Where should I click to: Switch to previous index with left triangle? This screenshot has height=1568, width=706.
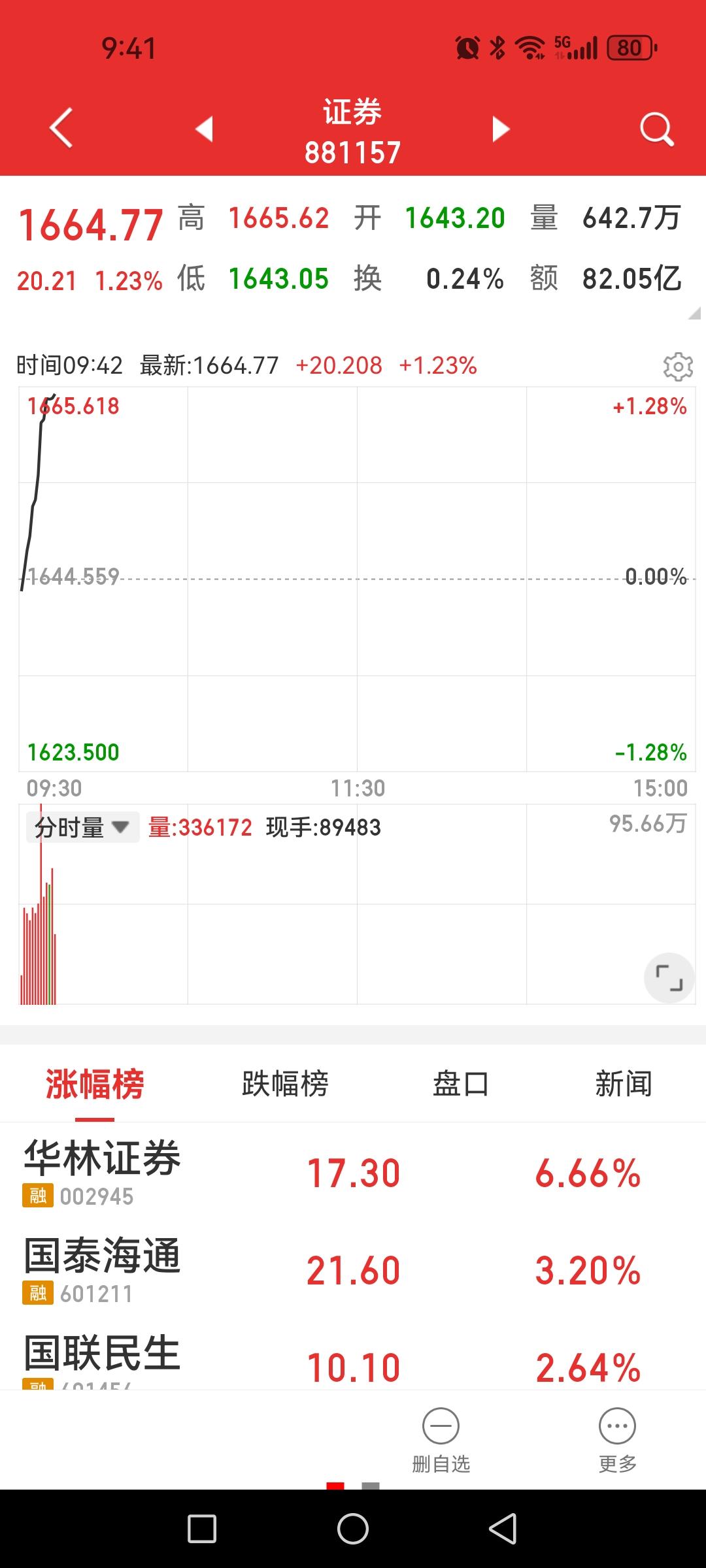[x=205, y=129]
